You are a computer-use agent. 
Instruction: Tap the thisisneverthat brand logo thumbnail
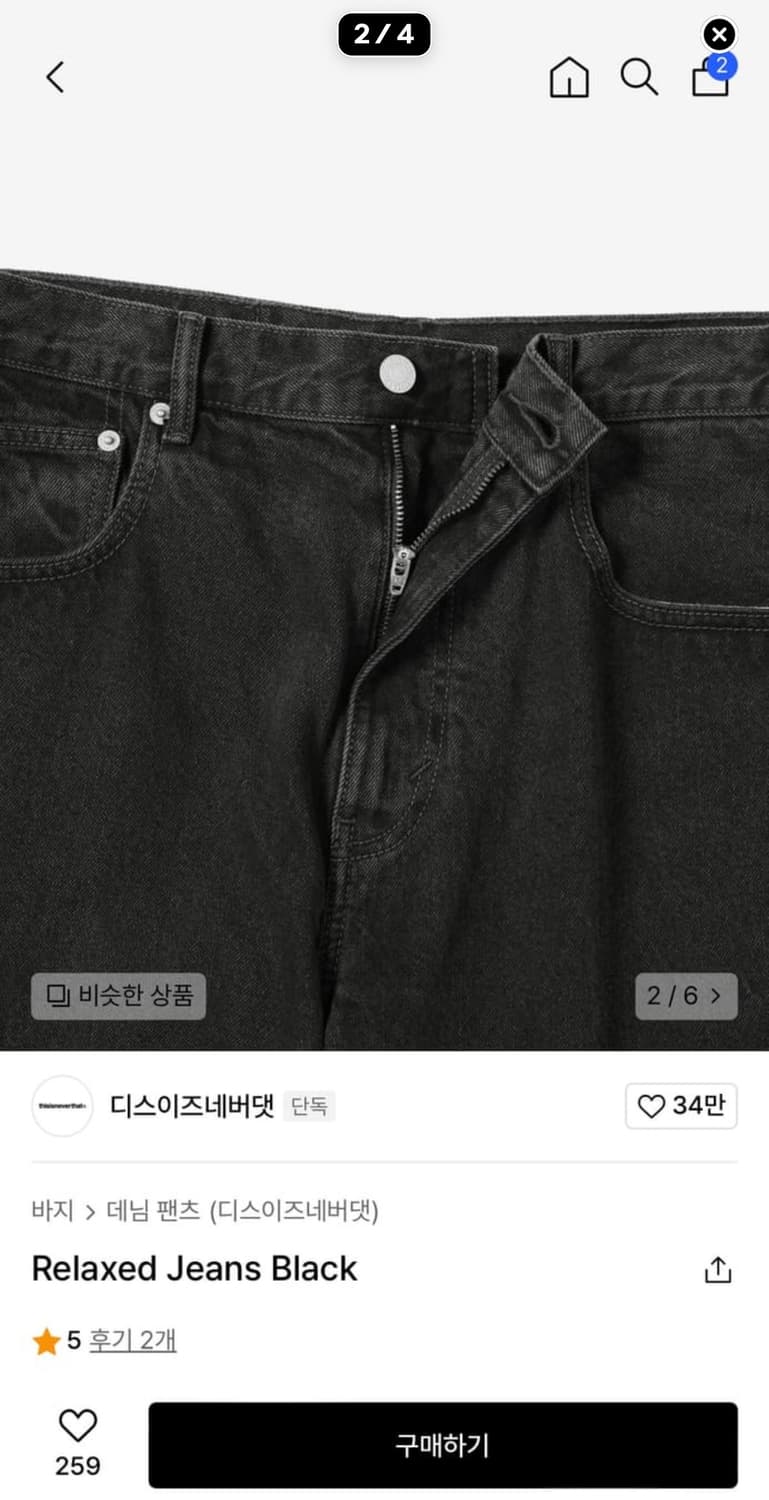[62, 1106]
